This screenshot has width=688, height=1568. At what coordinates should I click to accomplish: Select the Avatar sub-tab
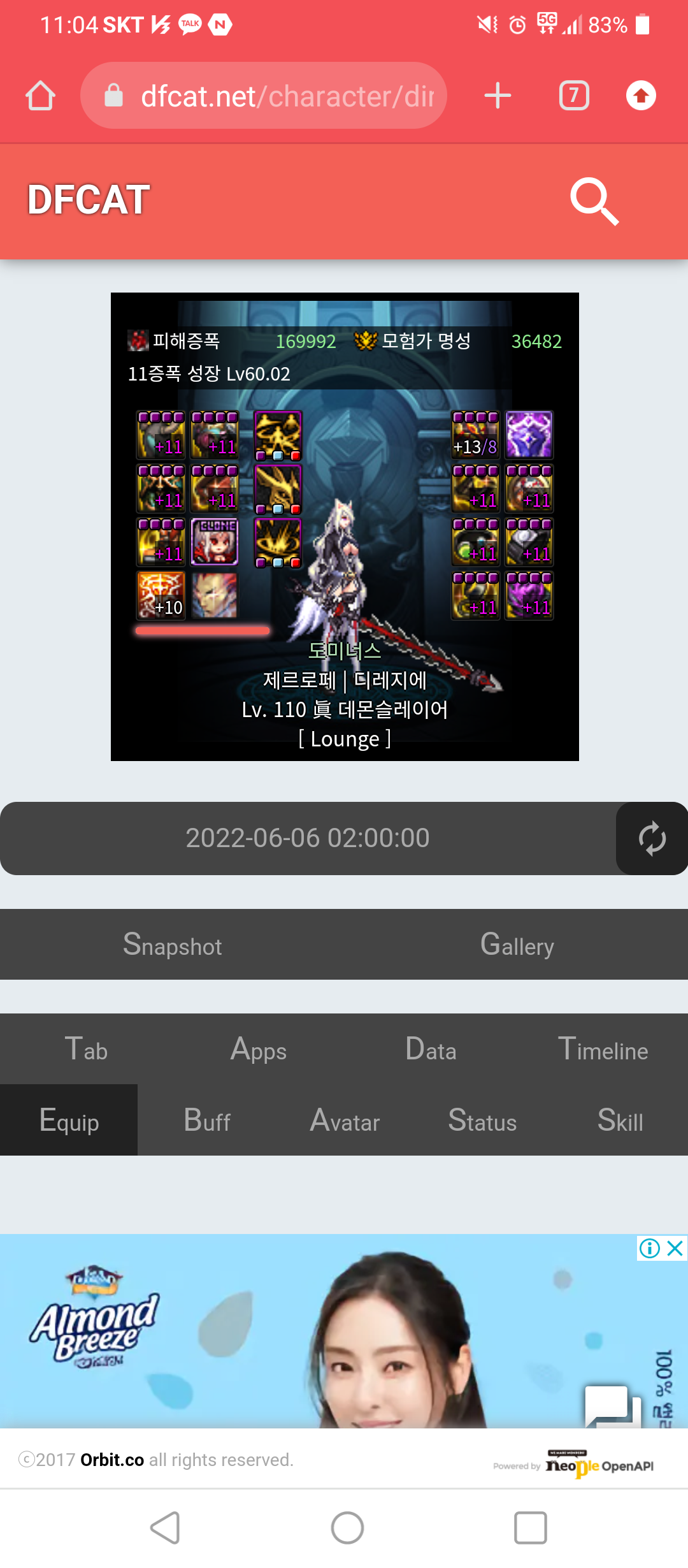pos(344,1120)
